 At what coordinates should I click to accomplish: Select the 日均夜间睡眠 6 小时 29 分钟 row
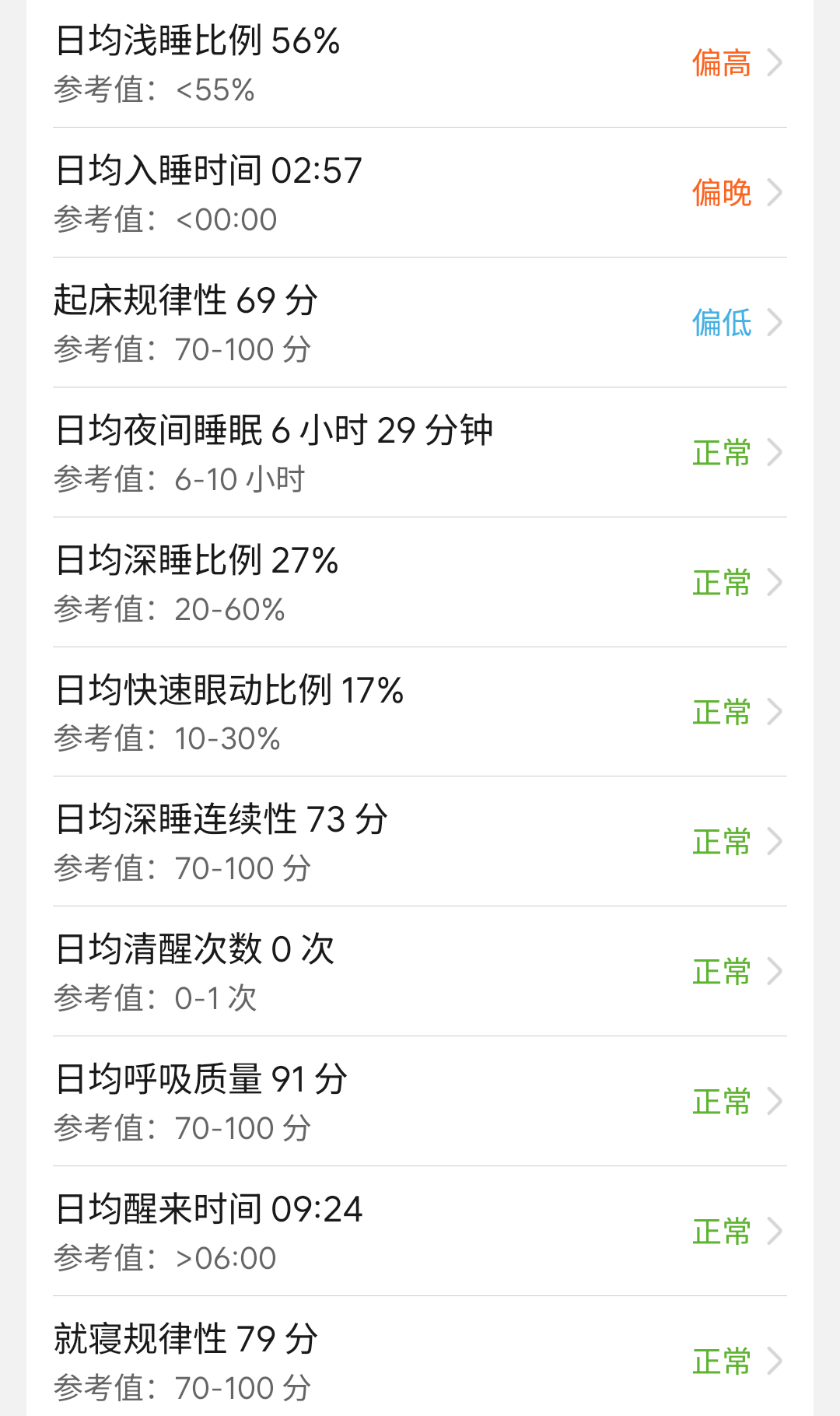click(420, 453)
